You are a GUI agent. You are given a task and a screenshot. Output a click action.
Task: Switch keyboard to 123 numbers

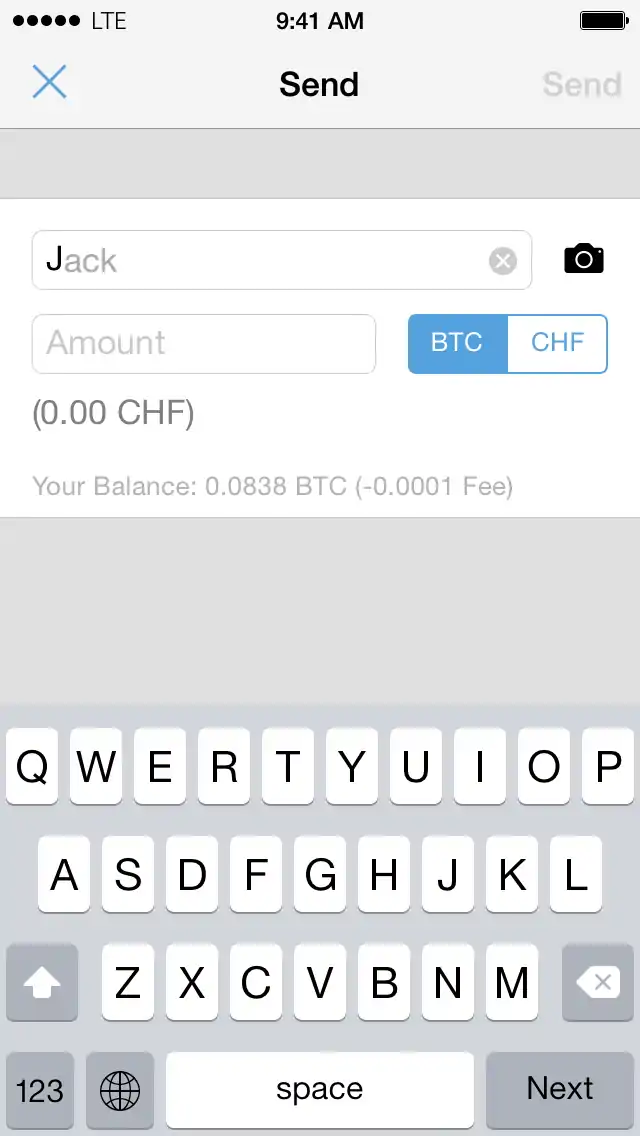(x=40, y=1089)
